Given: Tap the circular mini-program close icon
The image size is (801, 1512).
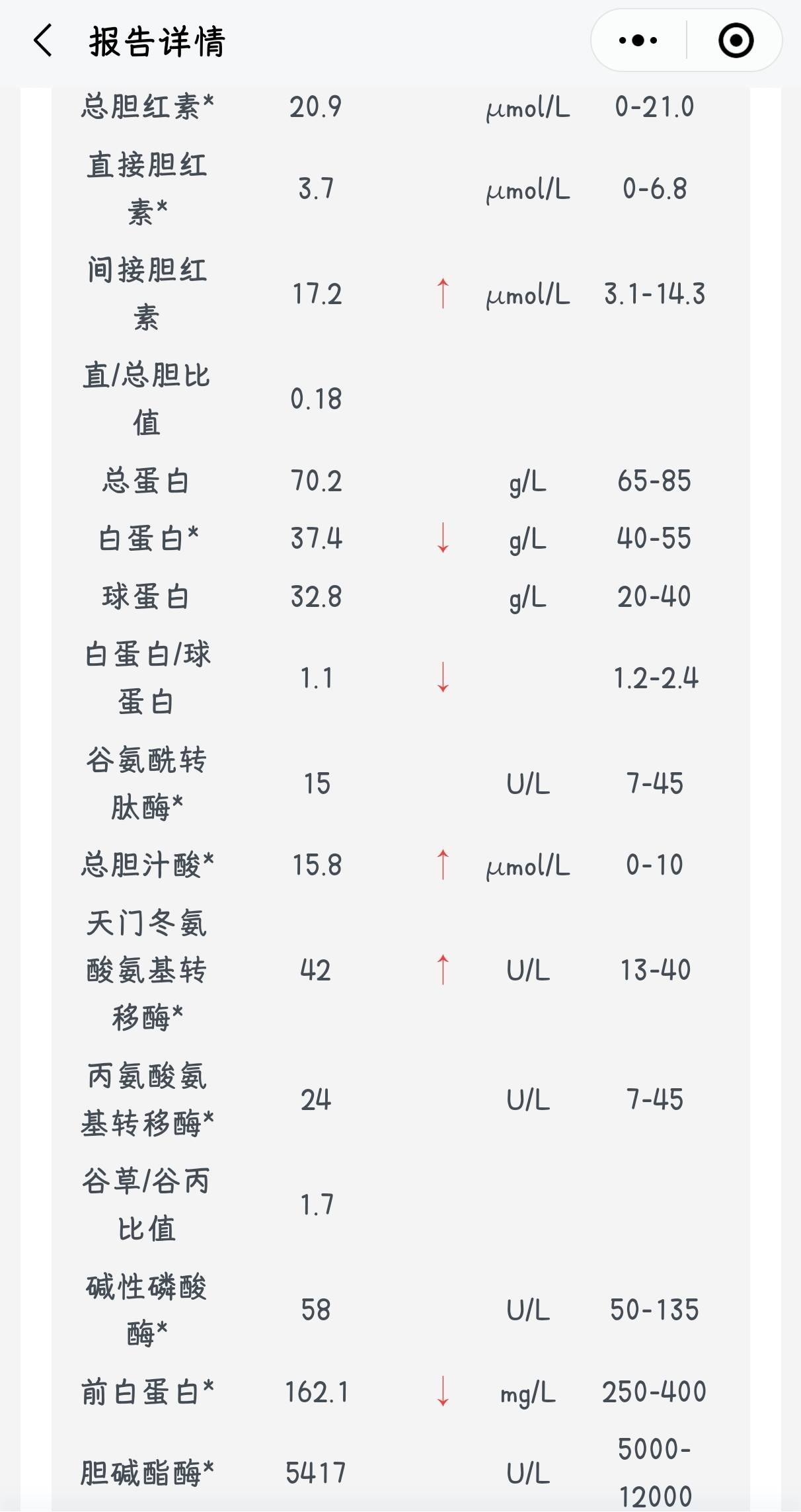Looking at the screenshot, I should coord(734,41).
